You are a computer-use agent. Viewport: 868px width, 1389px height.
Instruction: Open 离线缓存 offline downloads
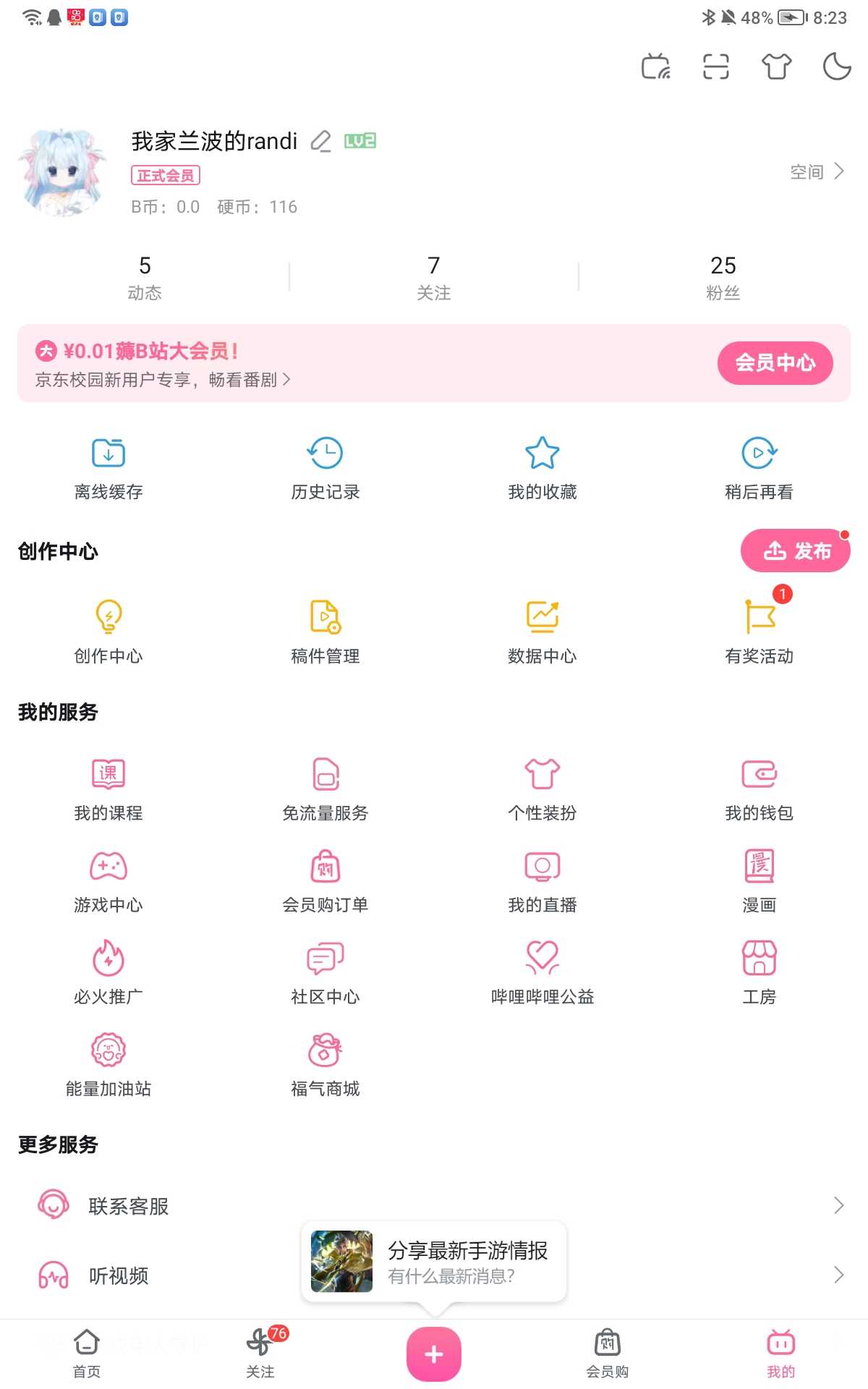coord(109,468)
